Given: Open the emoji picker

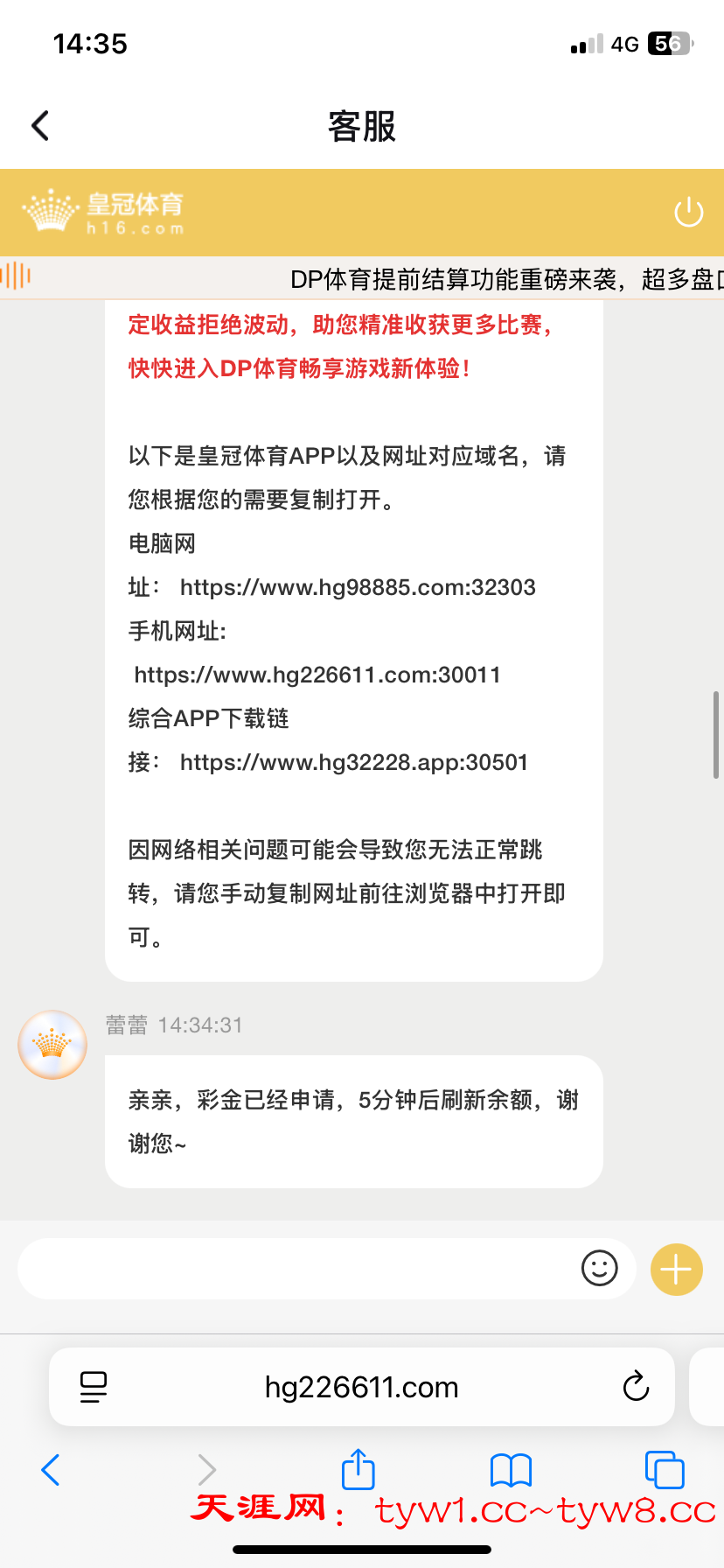Looking at the screenshot, I should (599, 1268).
